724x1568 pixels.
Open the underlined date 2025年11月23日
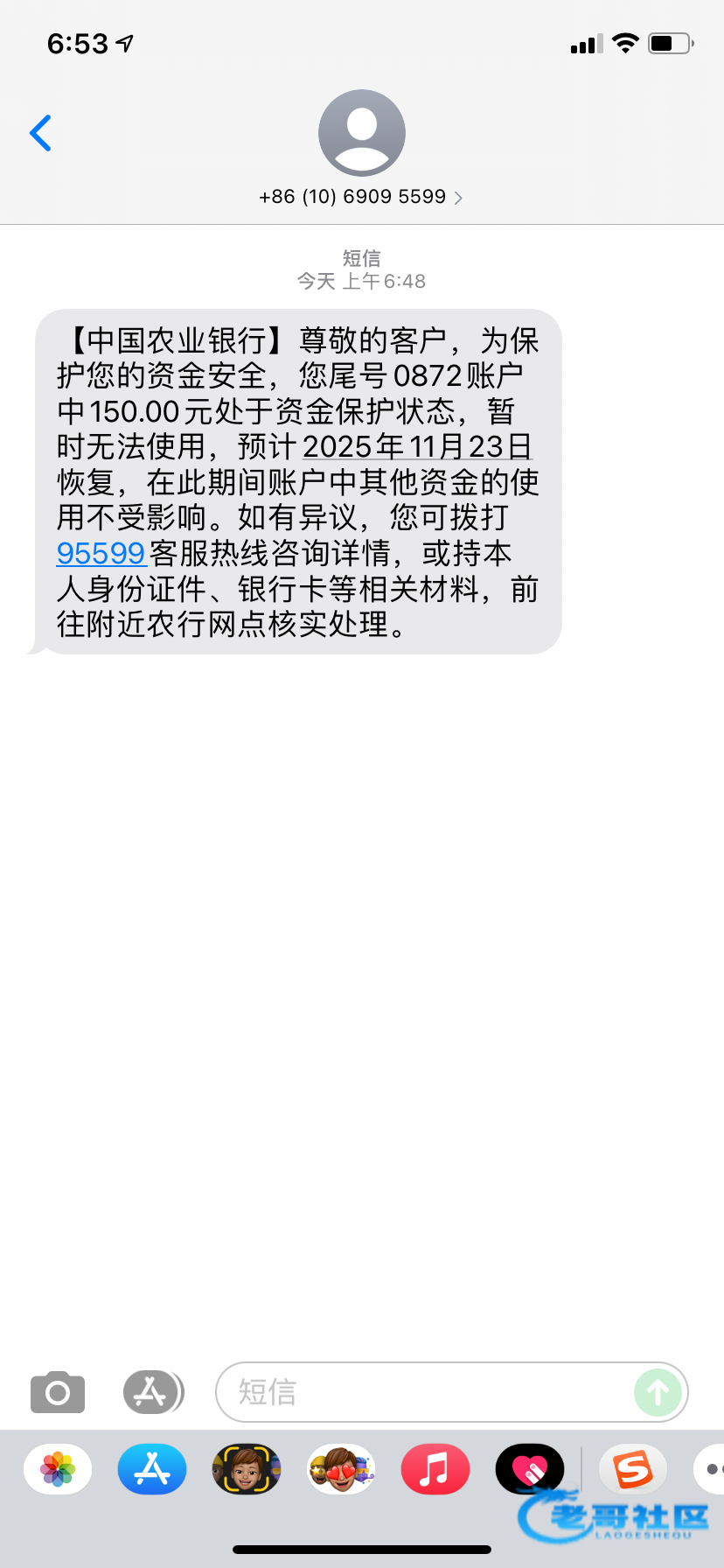[417, 447]
